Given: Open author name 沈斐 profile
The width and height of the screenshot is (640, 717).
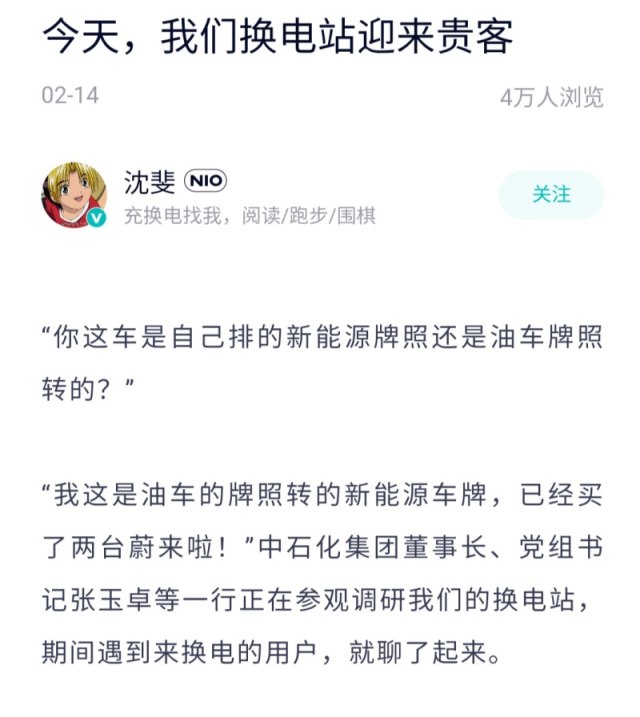Looking at the screenshot, I should [x=149, y=182].
